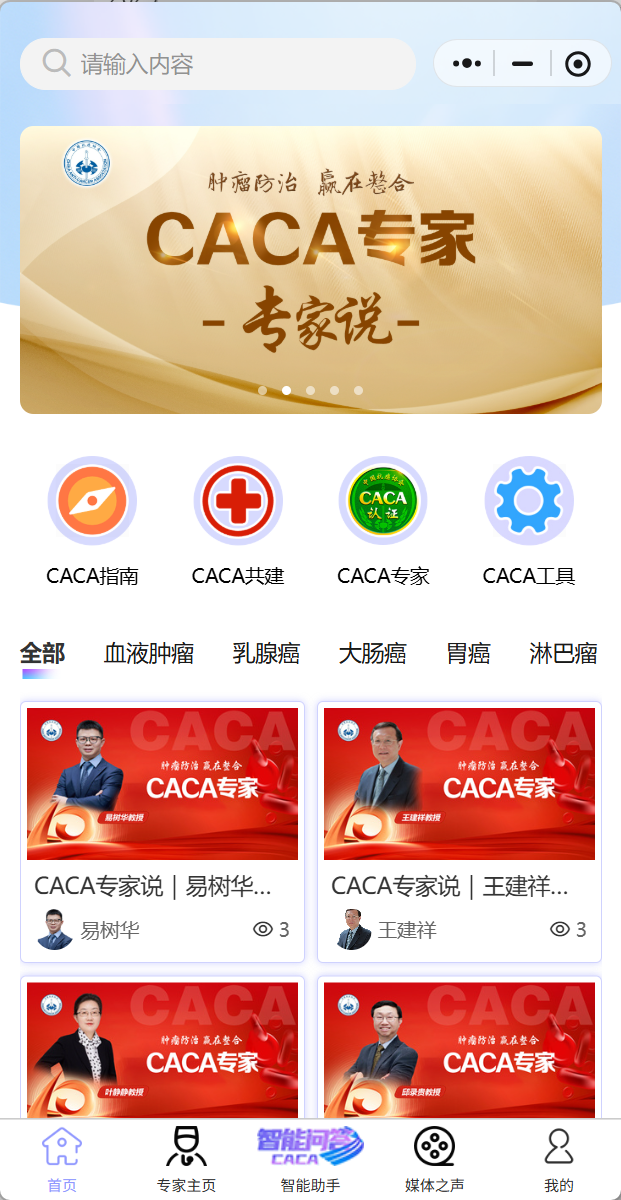The image size is (621, 1200).
Task: Tap the search input field
Action: [x=230, y=65]
